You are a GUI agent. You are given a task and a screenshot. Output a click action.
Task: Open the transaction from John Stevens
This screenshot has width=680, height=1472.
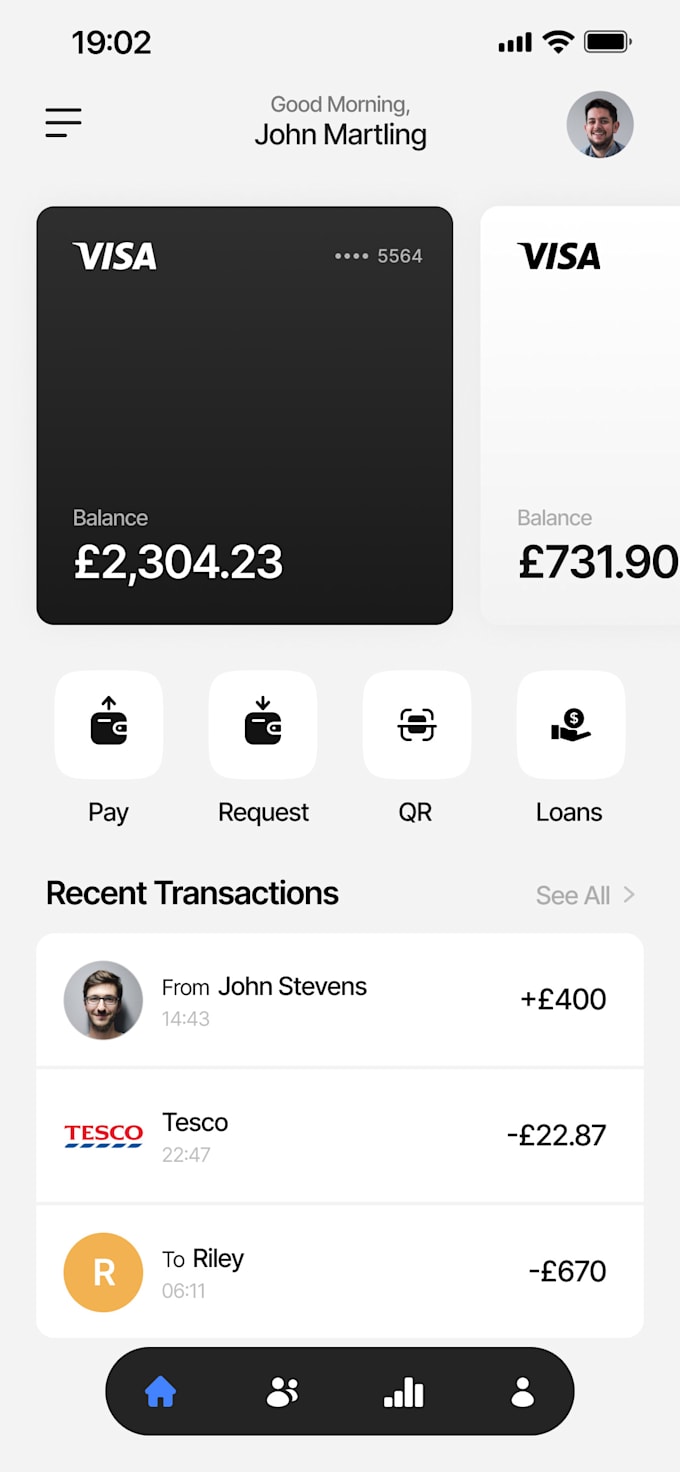(x=340, y=1000)
